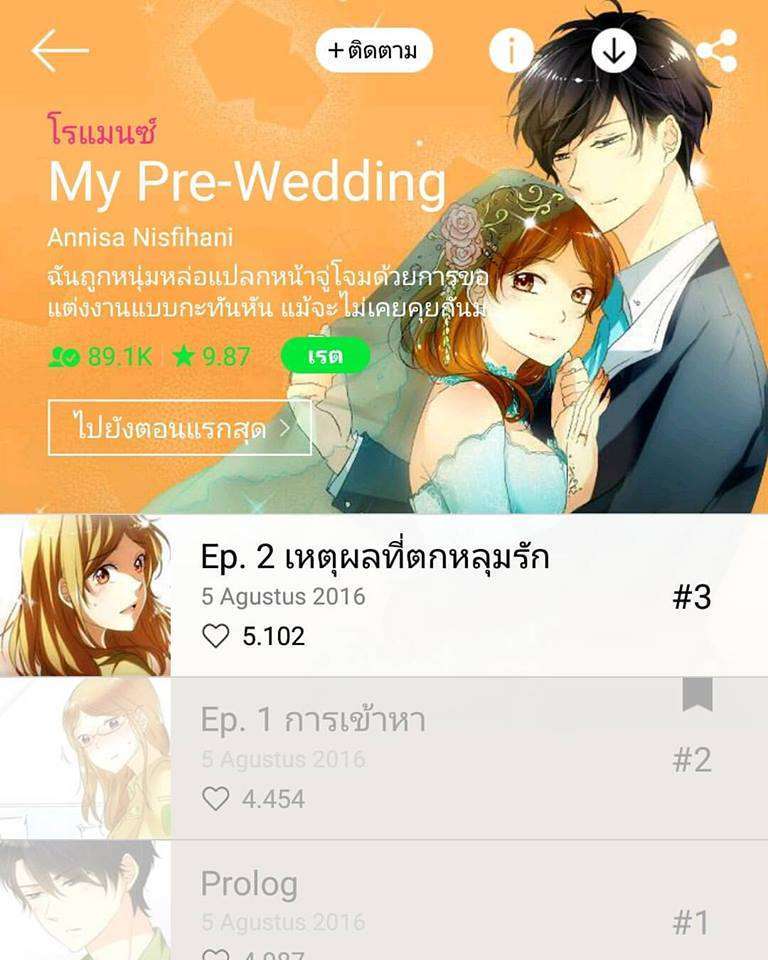768x960 pixels.
Task: Follow this comic with ติดตาม button
Action: [374, 51]
